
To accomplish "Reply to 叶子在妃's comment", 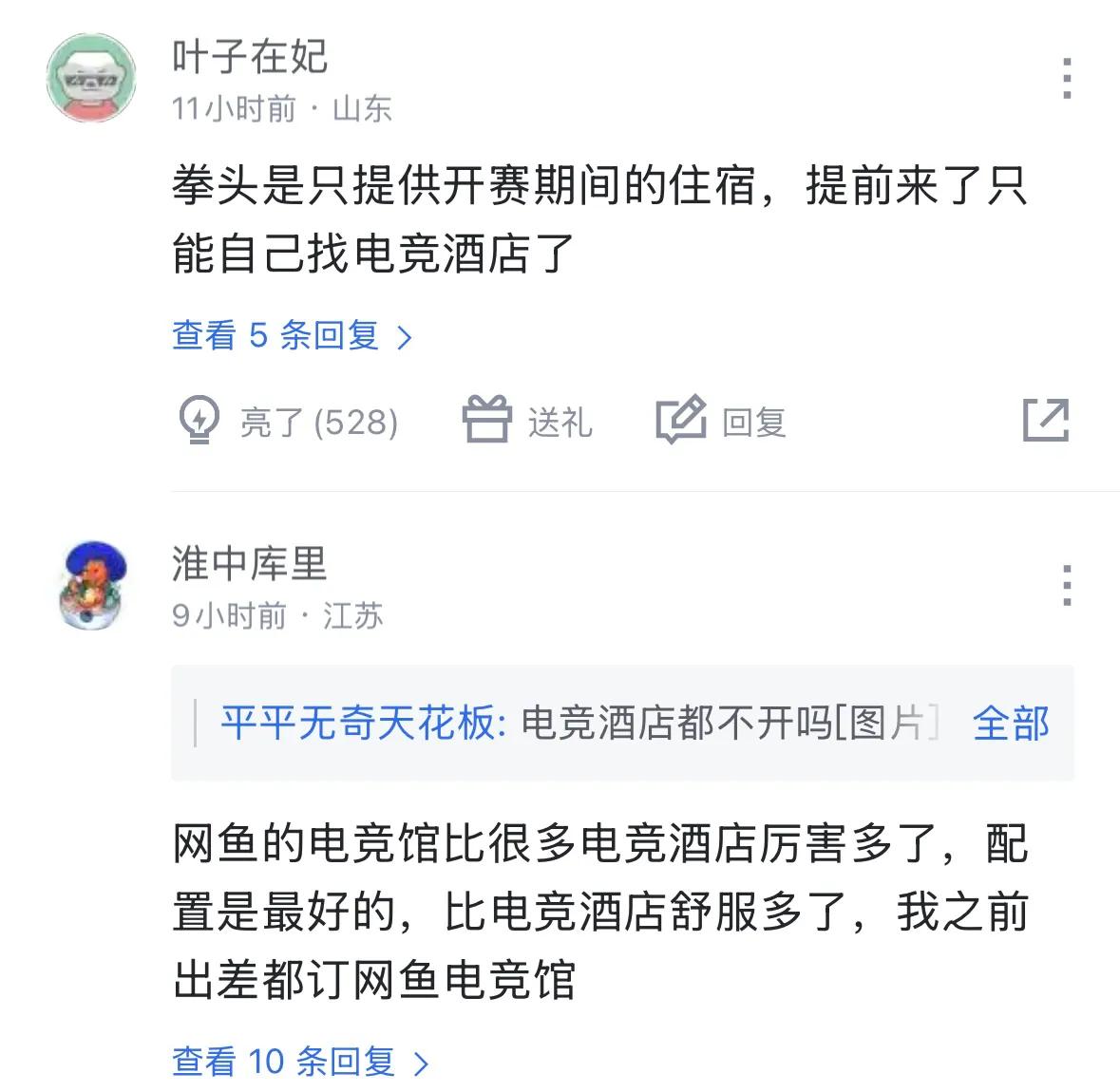I will (721, 422).
